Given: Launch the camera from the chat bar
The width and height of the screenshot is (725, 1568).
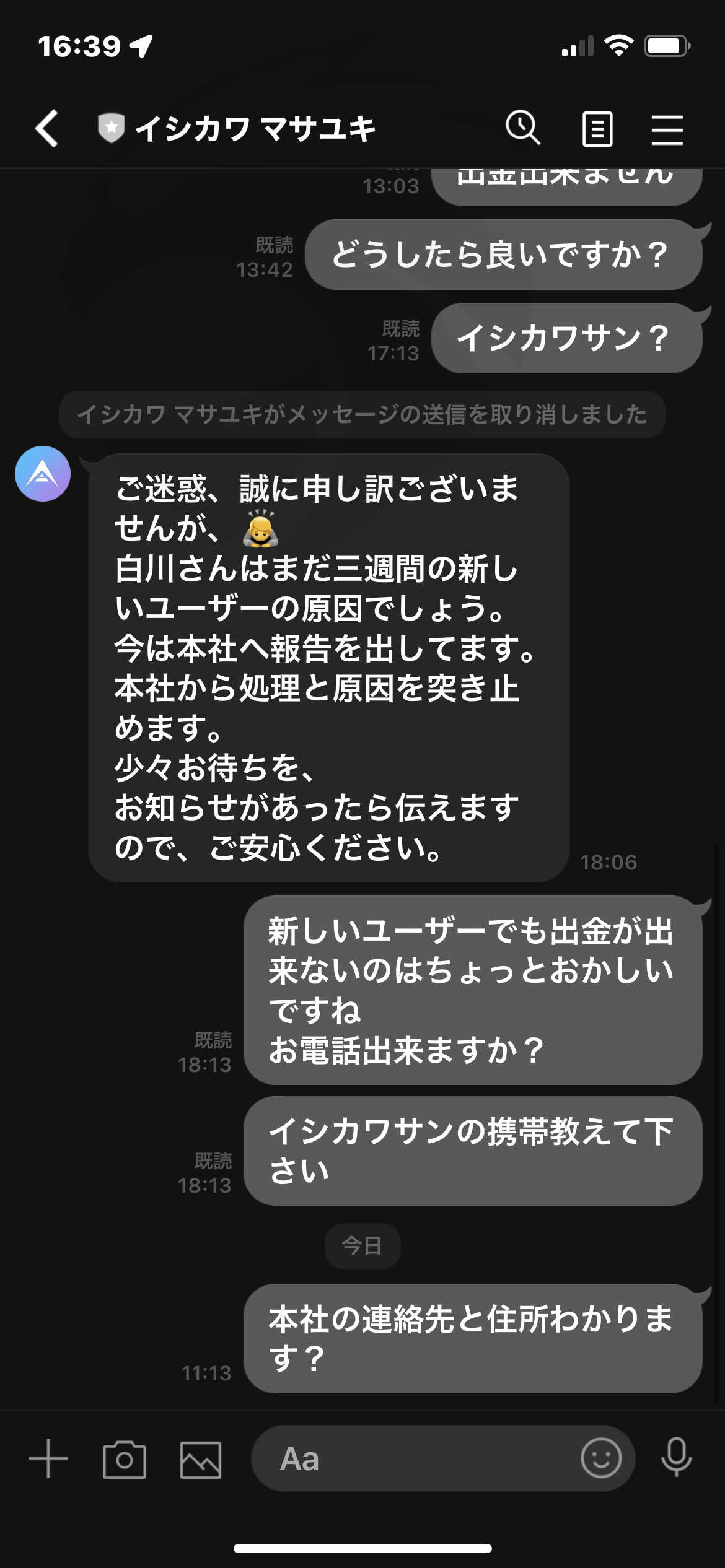Looking at the screenshot, I should tap(124, 1459).
